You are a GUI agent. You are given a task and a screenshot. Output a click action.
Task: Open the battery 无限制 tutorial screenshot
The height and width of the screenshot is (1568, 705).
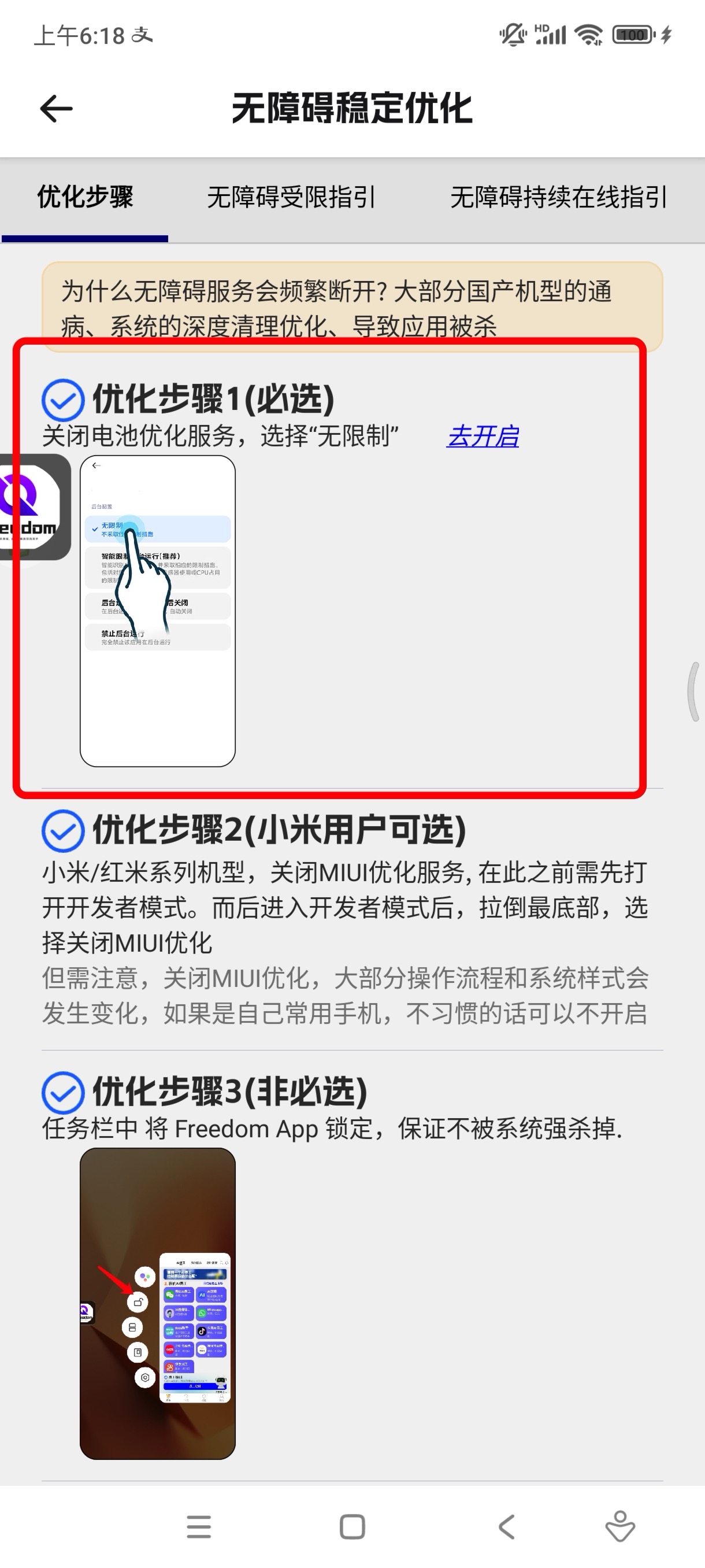tap(158, 611)
